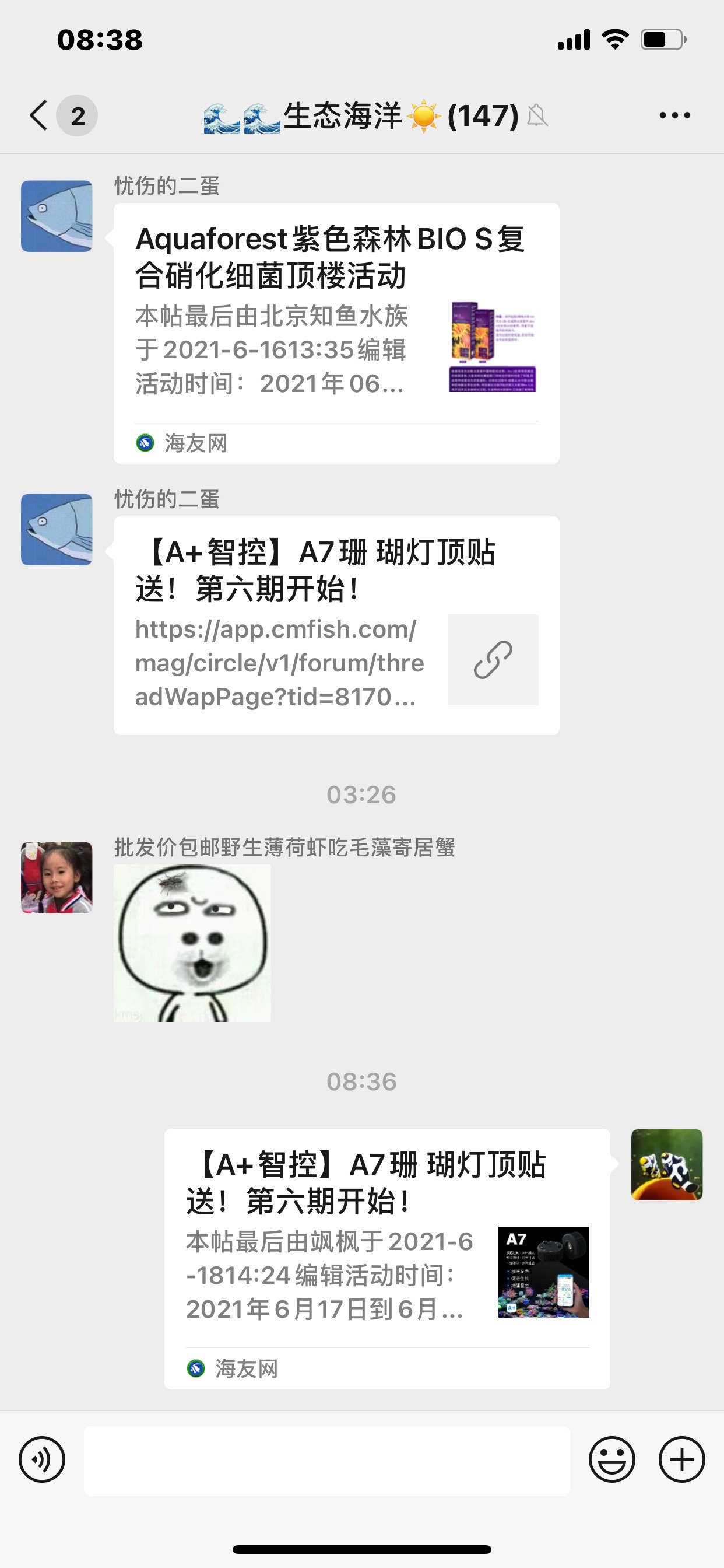The height and width of the screenshot is (1568, 724).
Task: Open the group chat options menu
Action: tap(674, 115)
